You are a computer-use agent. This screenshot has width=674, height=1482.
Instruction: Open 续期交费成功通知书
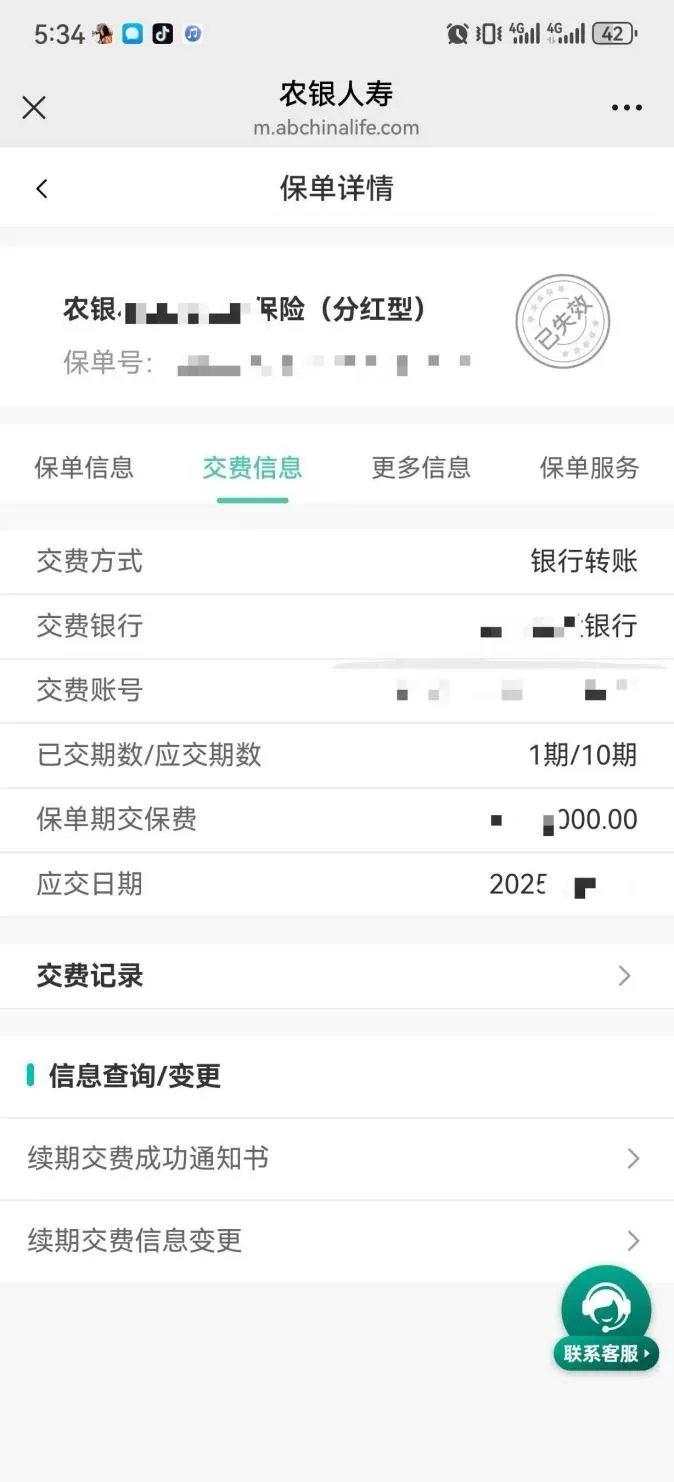pyautogui.click(x=336, y=1159)
